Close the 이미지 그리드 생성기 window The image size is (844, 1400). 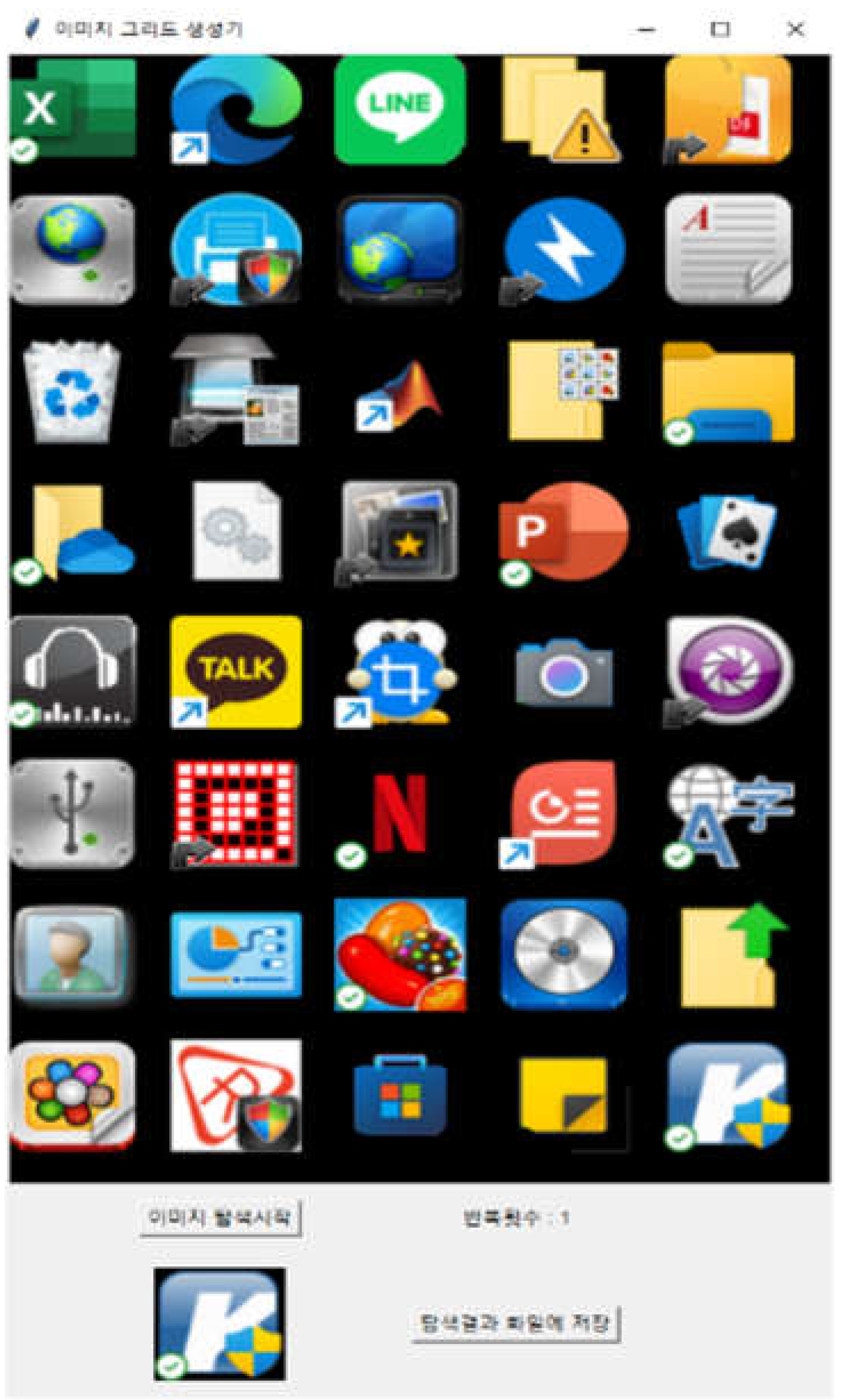coord(795,29)
